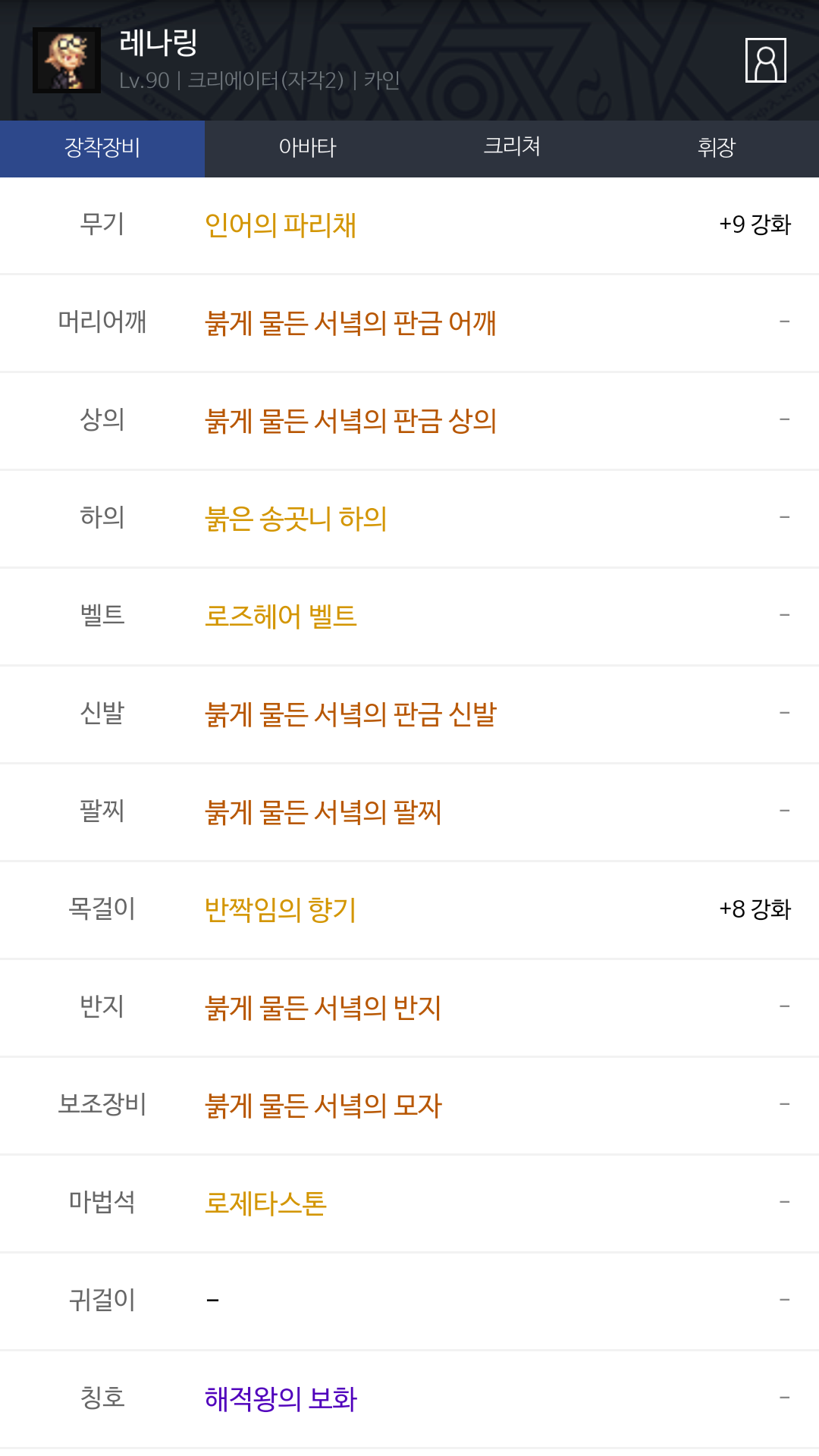View 붉게 물든 서녘의 판금 신발 details

(350, 714)
